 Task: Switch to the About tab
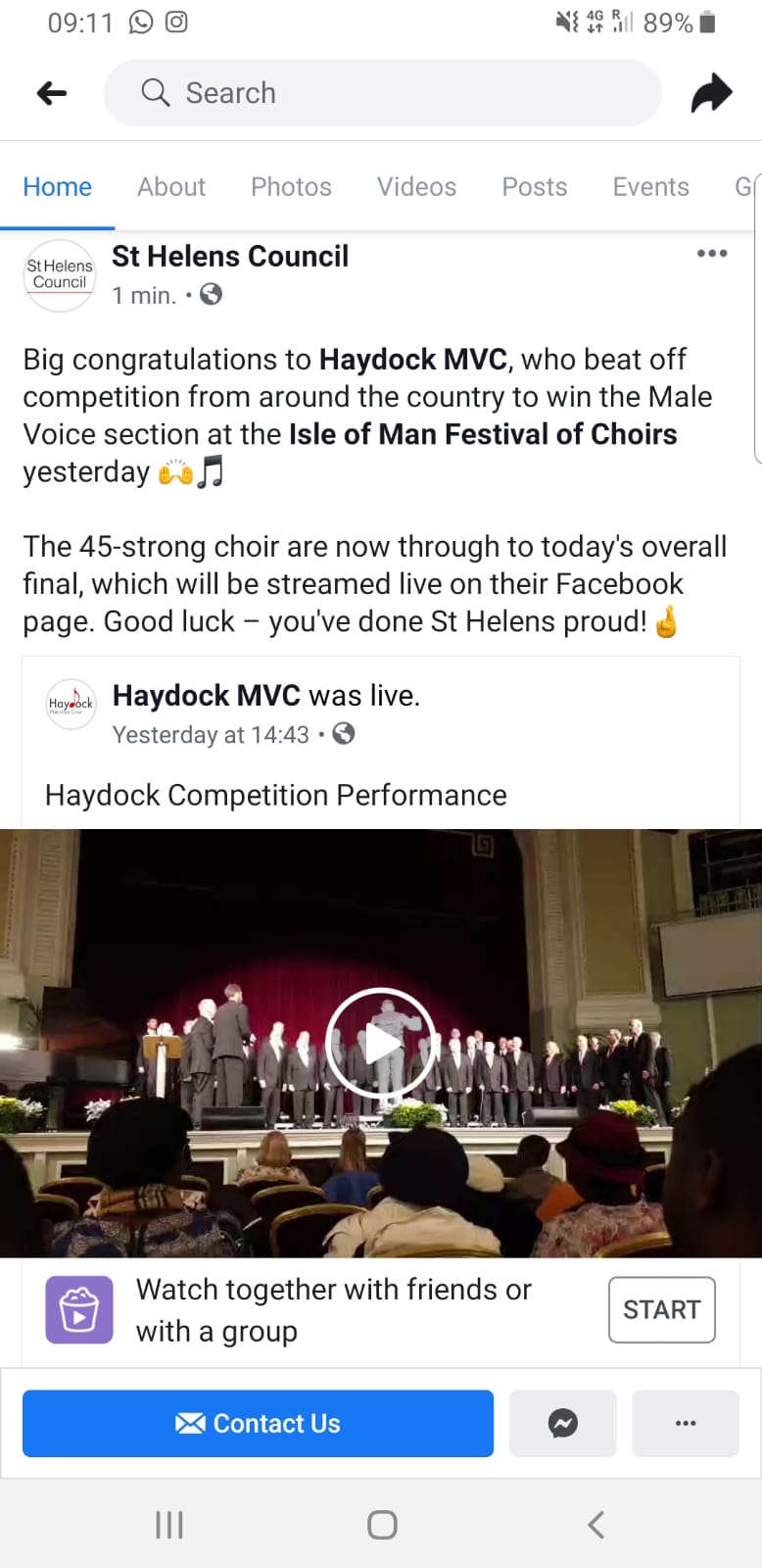[x=171, y=187]
